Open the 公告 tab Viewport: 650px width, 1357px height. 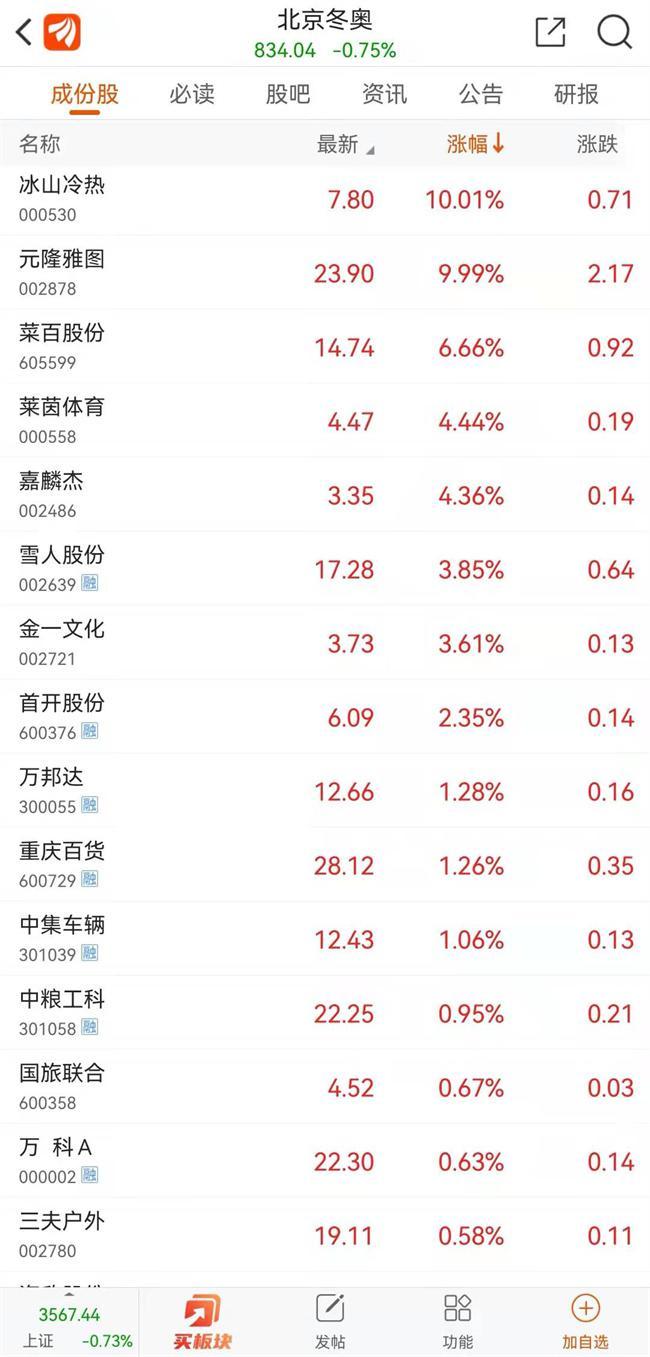tap(480, 94)
